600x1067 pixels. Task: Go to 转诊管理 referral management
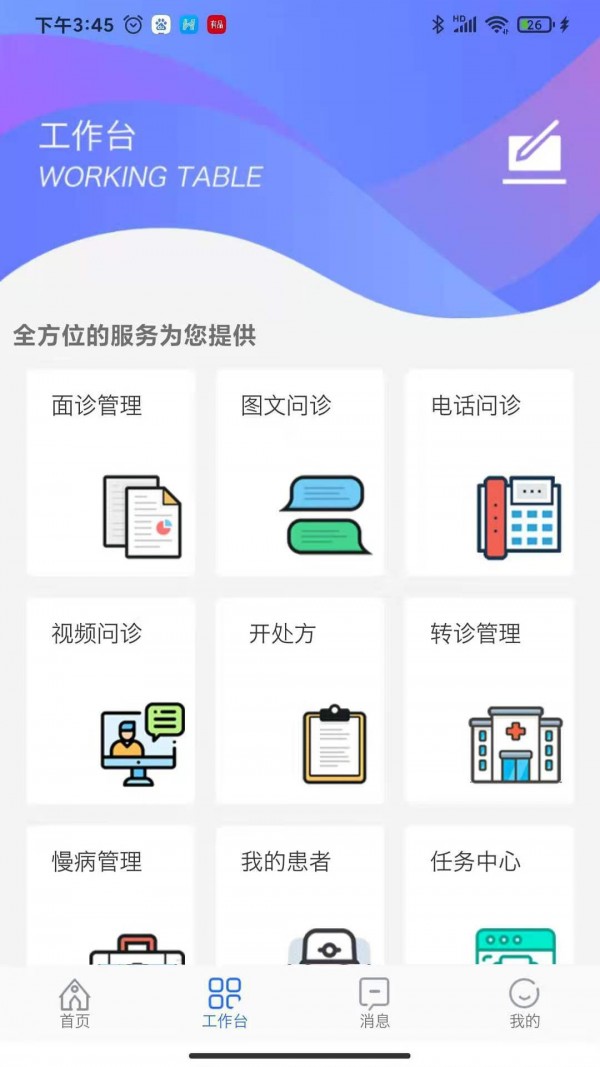(x=489, y=700)
